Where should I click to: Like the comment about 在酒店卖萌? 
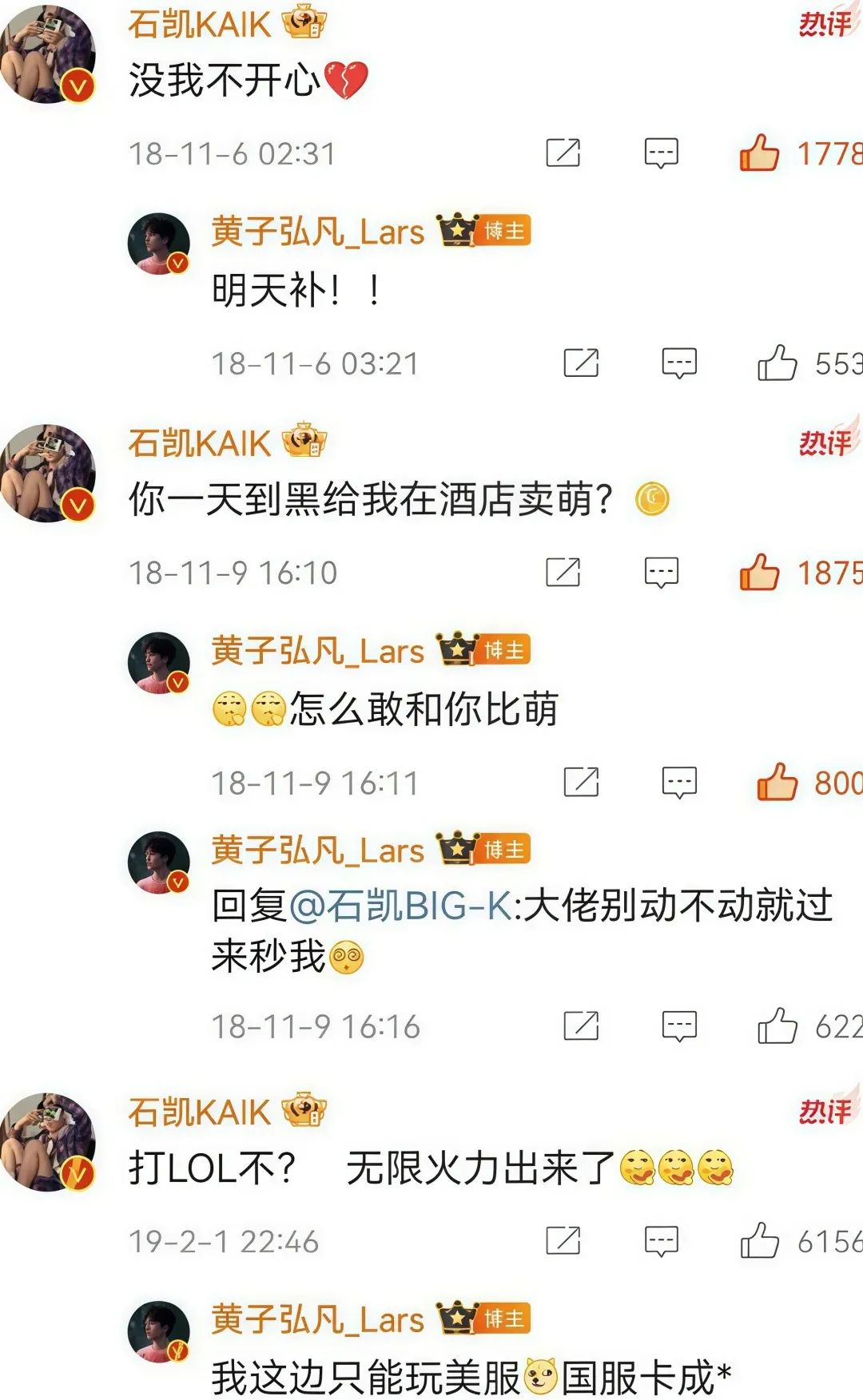[x=758, y=572]
